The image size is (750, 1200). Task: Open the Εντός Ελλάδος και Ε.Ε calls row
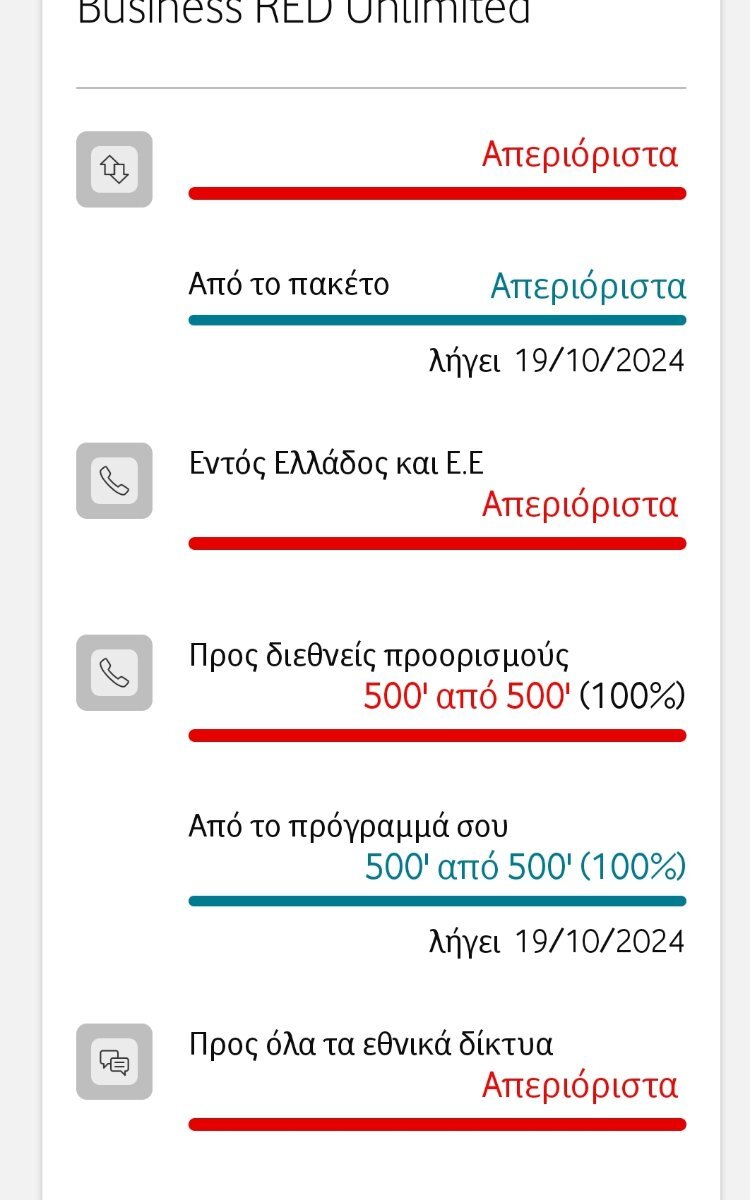tap(381, 497)
